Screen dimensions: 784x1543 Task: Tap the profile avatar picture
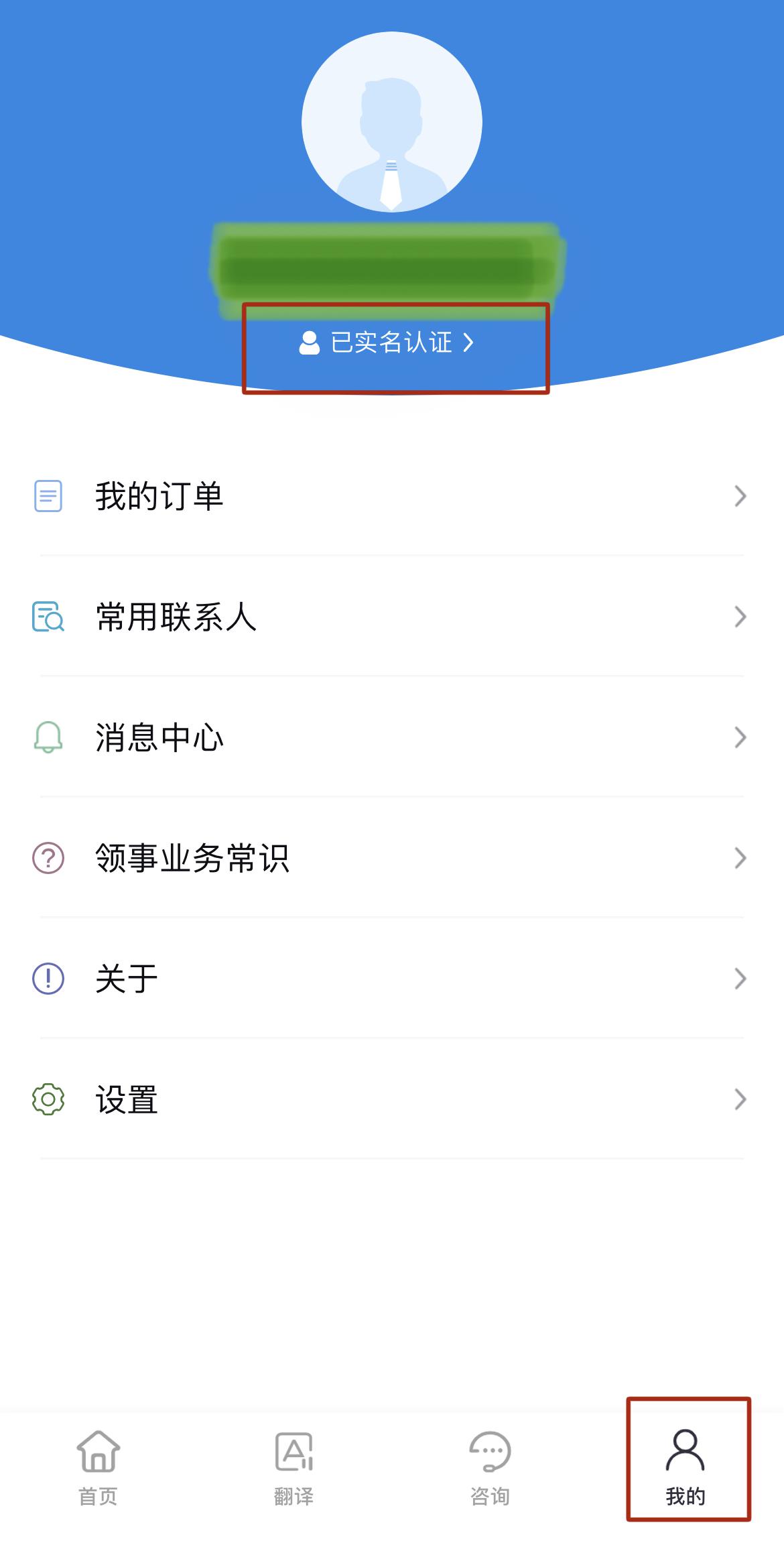click(391, 122)
